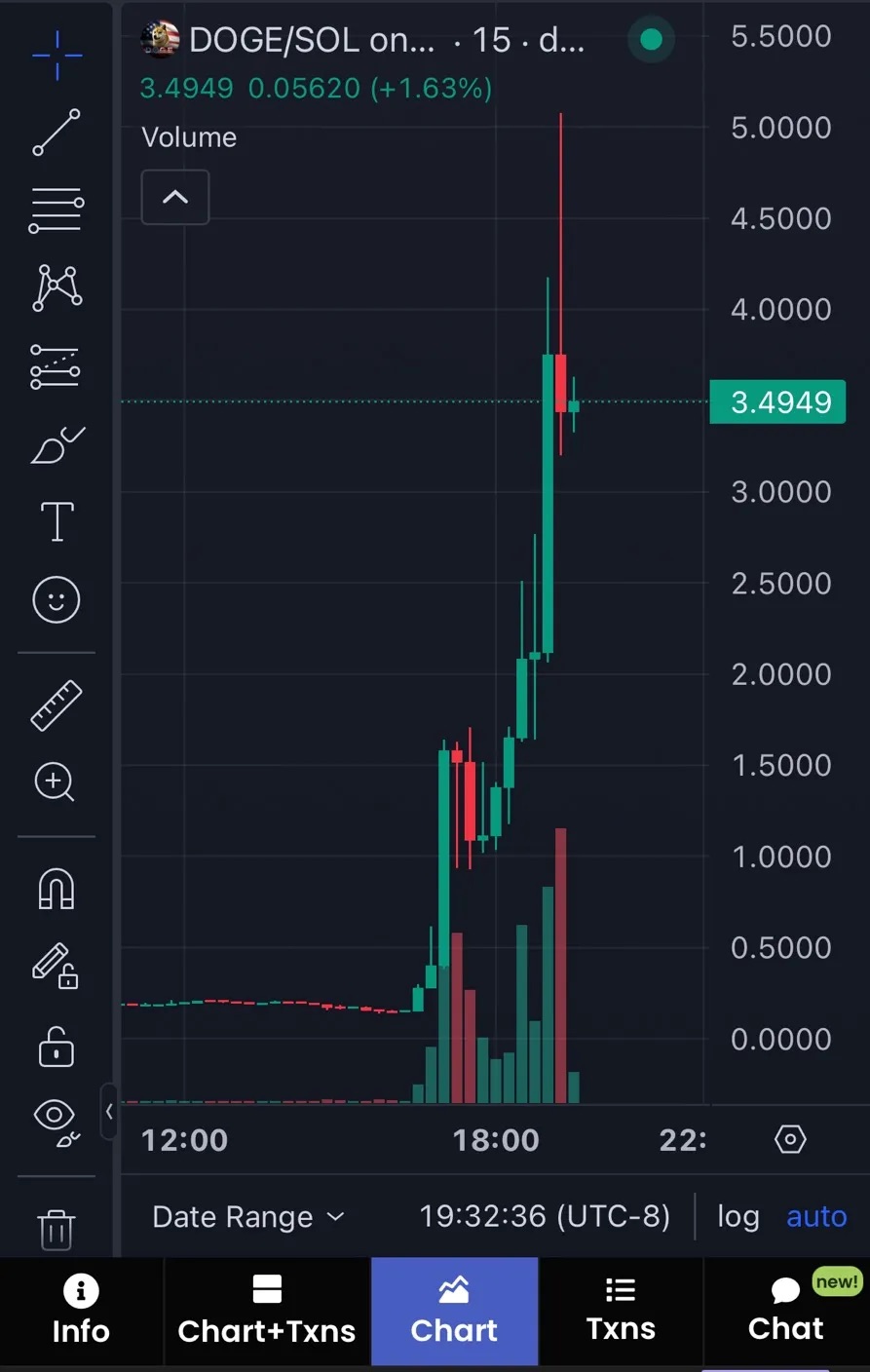
Task: Delete drawings with the trash icon
Action: coord(57,1230)
